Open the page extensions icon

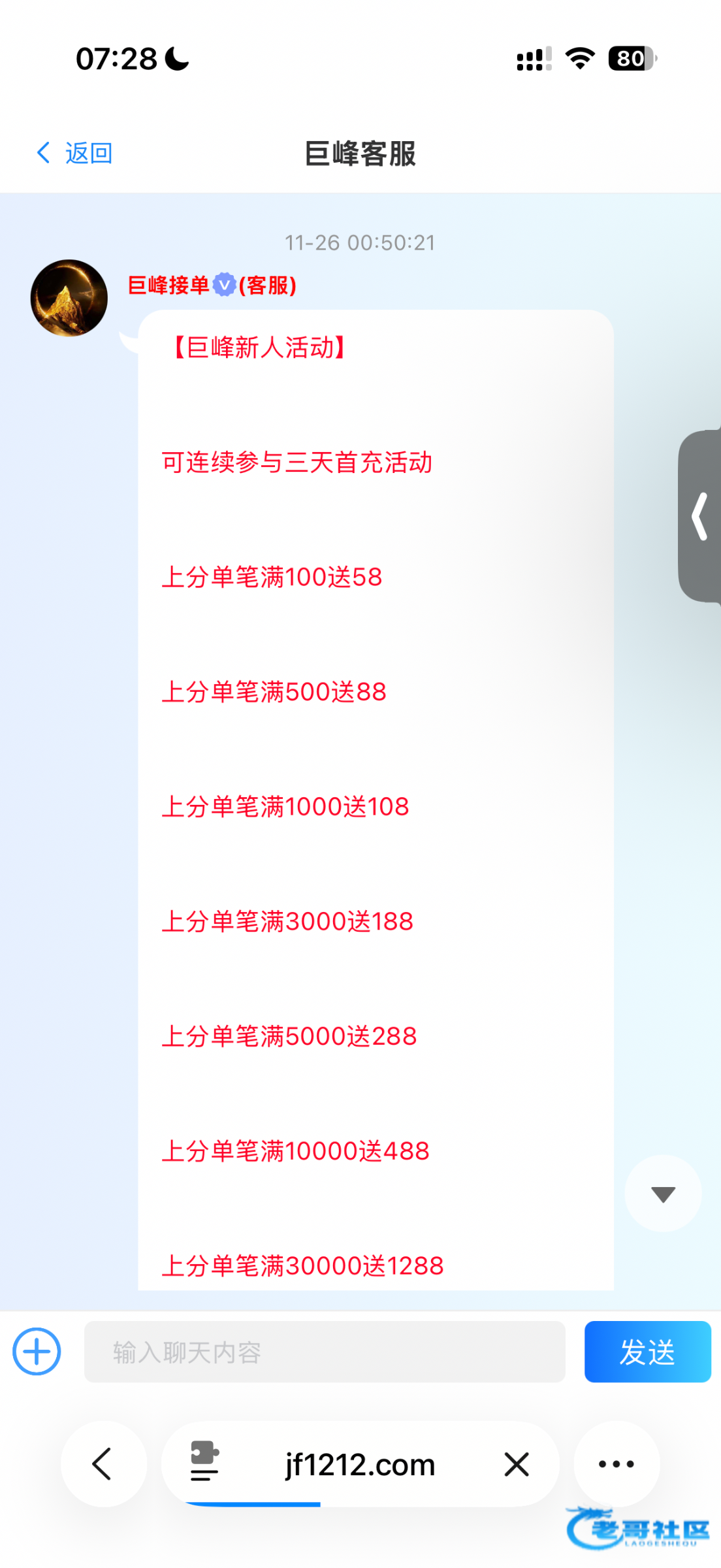coord(204,1461)
